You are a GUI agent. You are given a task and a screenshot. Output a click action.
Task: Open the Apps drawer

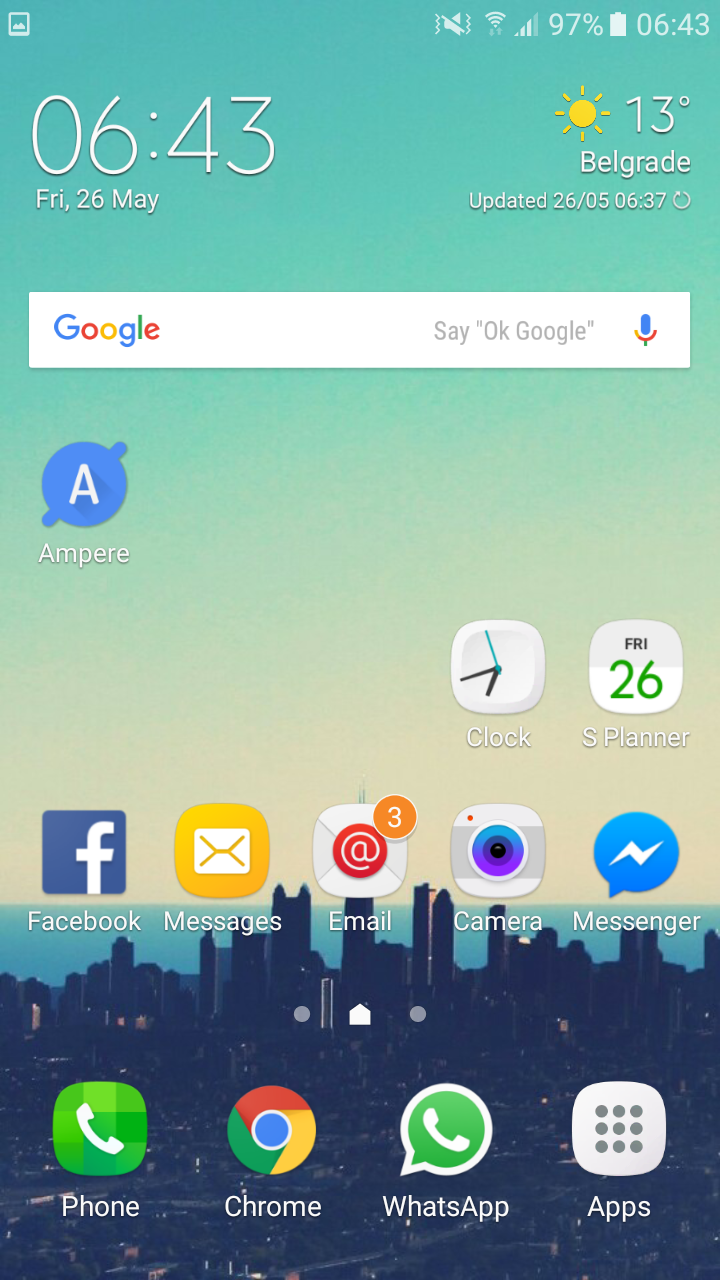tap(619, 1130)
